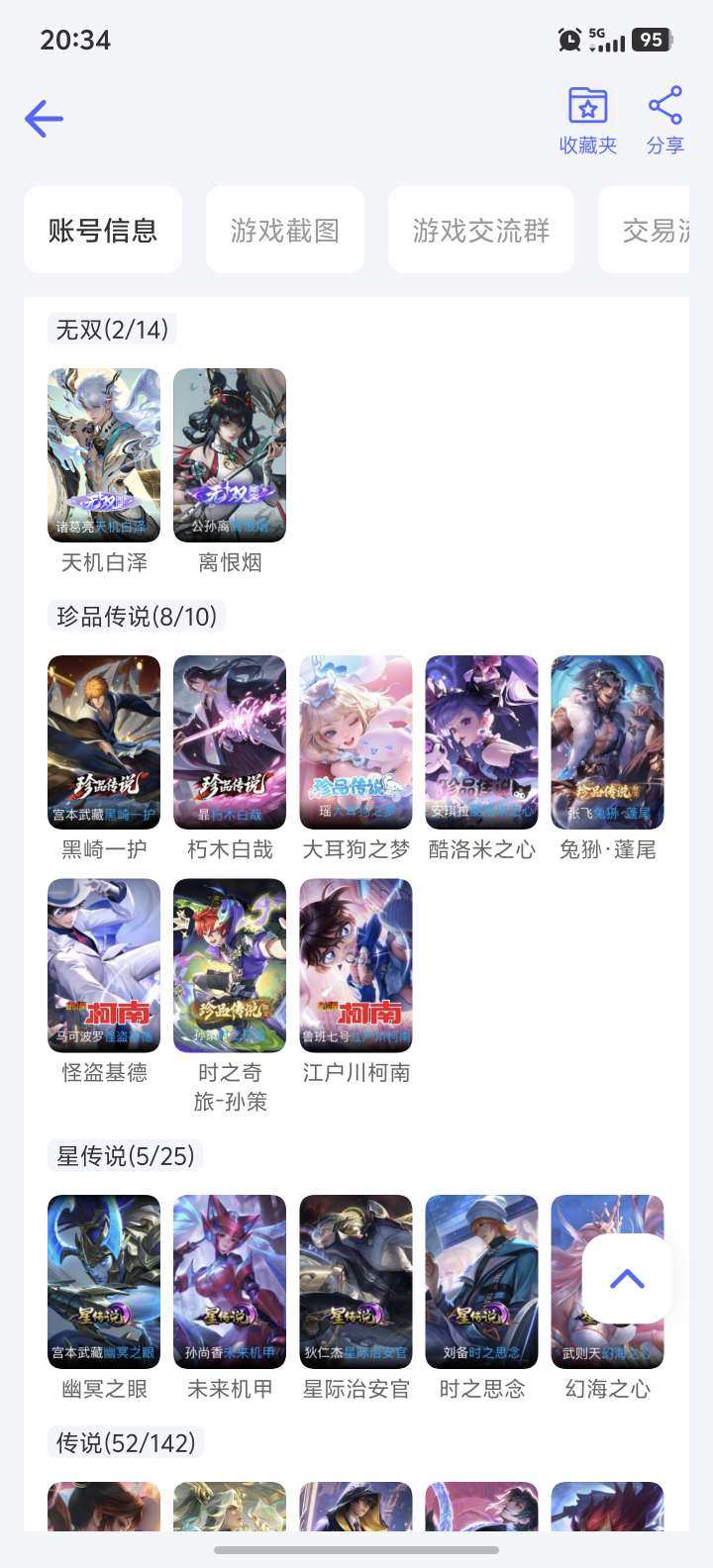
Task: View the 怪盗基德 skin thumbnail
Action: pos(103,964)
